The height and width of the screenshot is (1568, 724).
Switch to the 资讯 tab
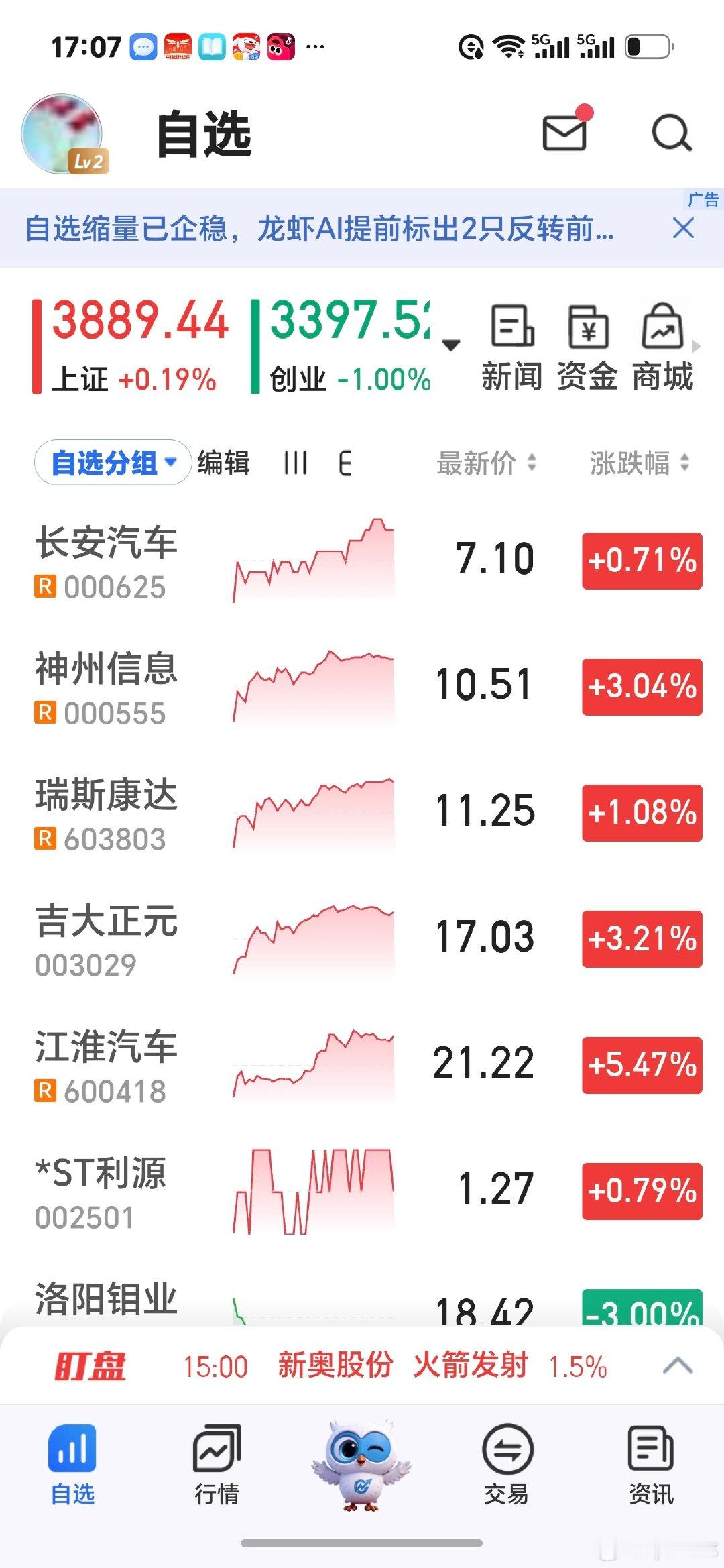coord(651,1465)
